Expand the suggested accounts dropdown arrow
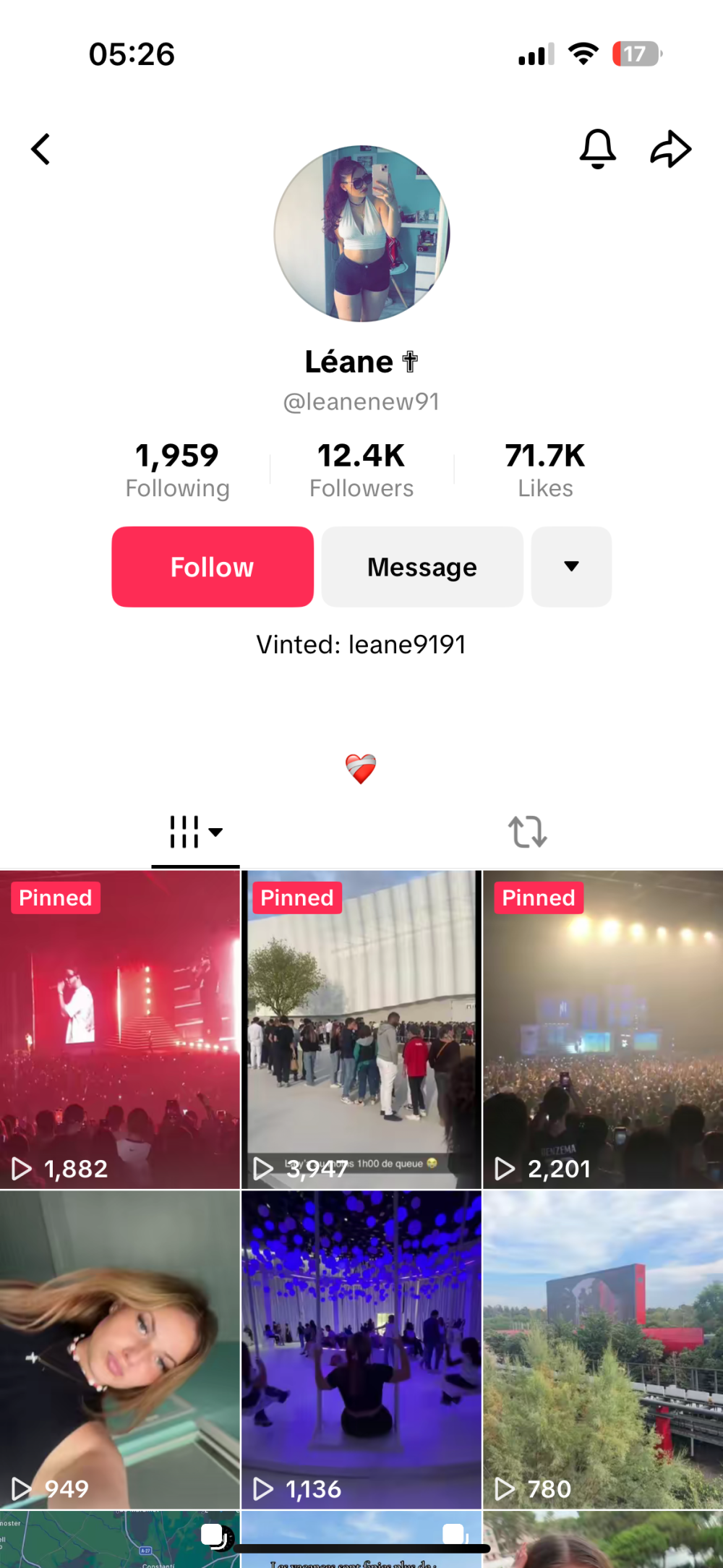The height and width of the screenshot is (1568, 723). point(571,567)
